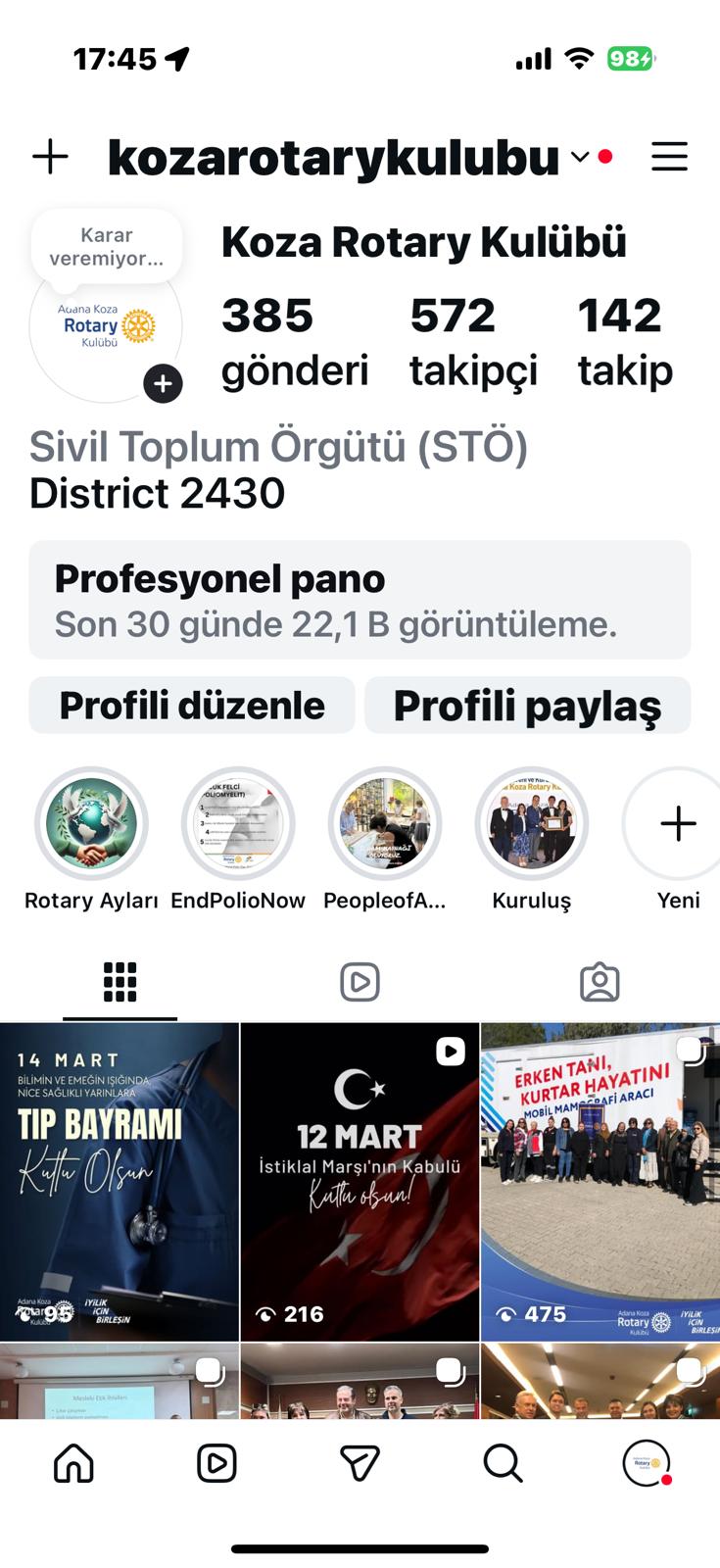
Task: Add a story via the profile picture plus
Action: (163, 383)
